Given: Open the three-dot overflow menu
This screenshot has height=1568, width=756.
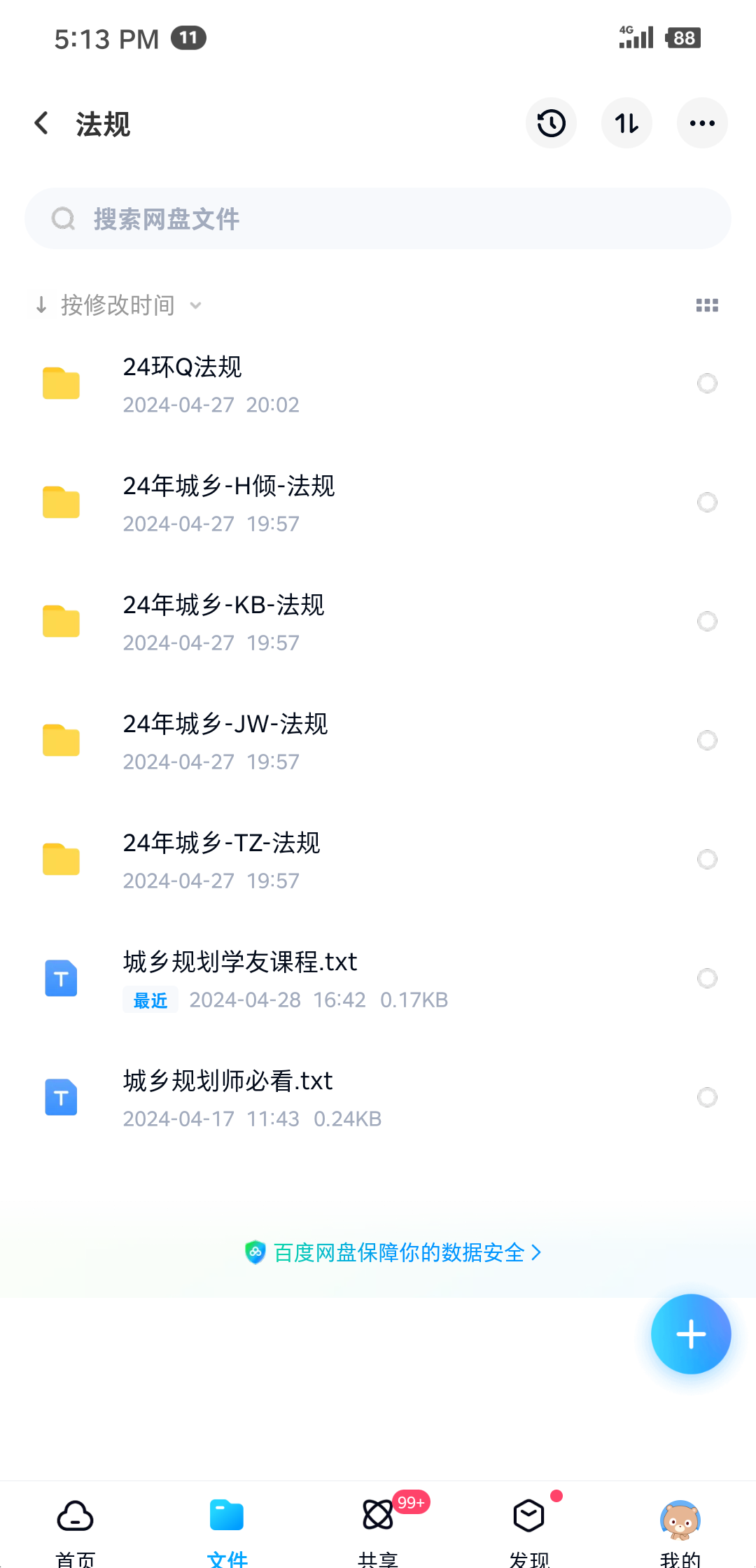Looking at the screenshot, I should pyautogui.click(x=702, y=123).
